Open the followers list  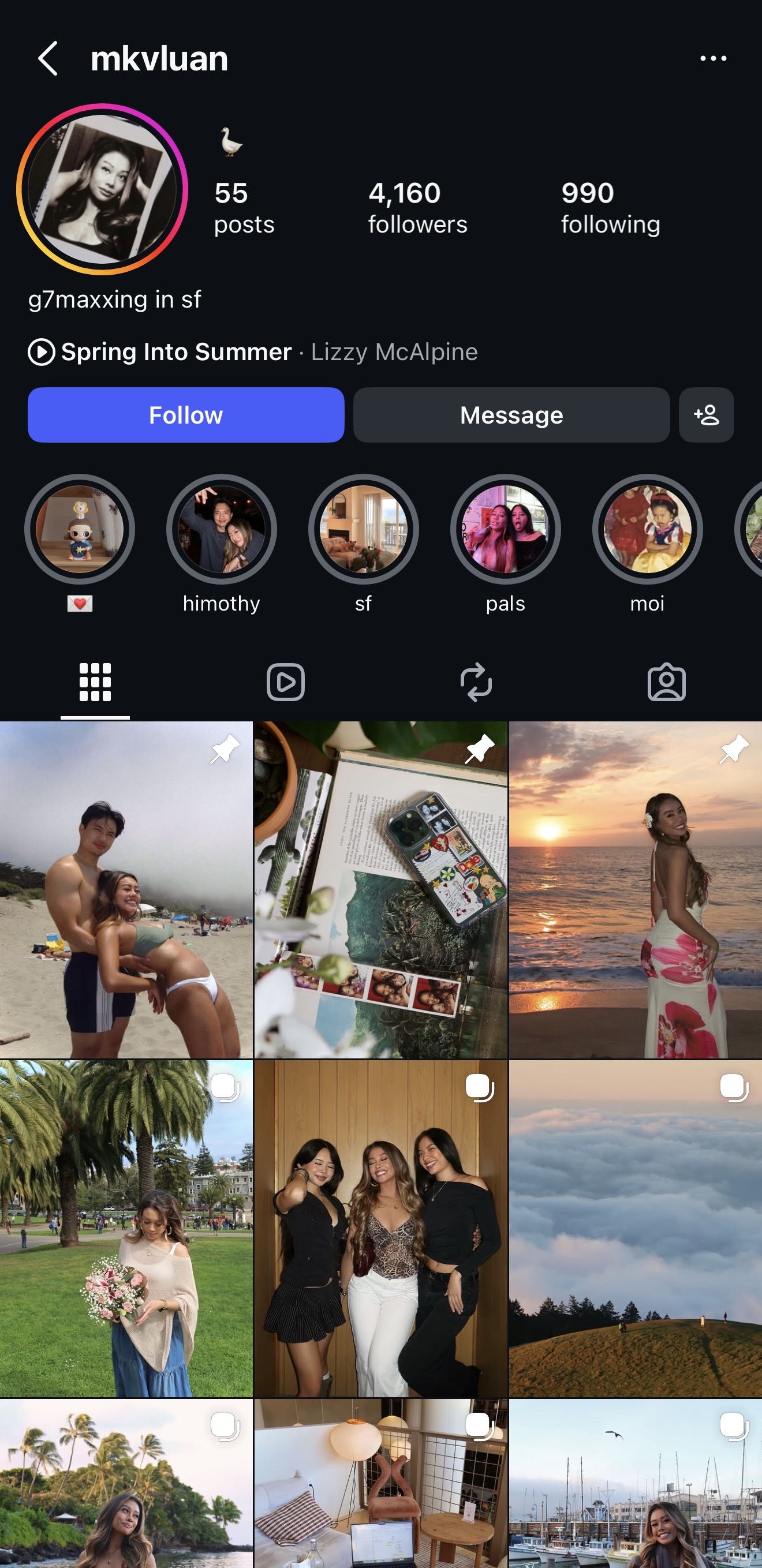coord(417,208)
